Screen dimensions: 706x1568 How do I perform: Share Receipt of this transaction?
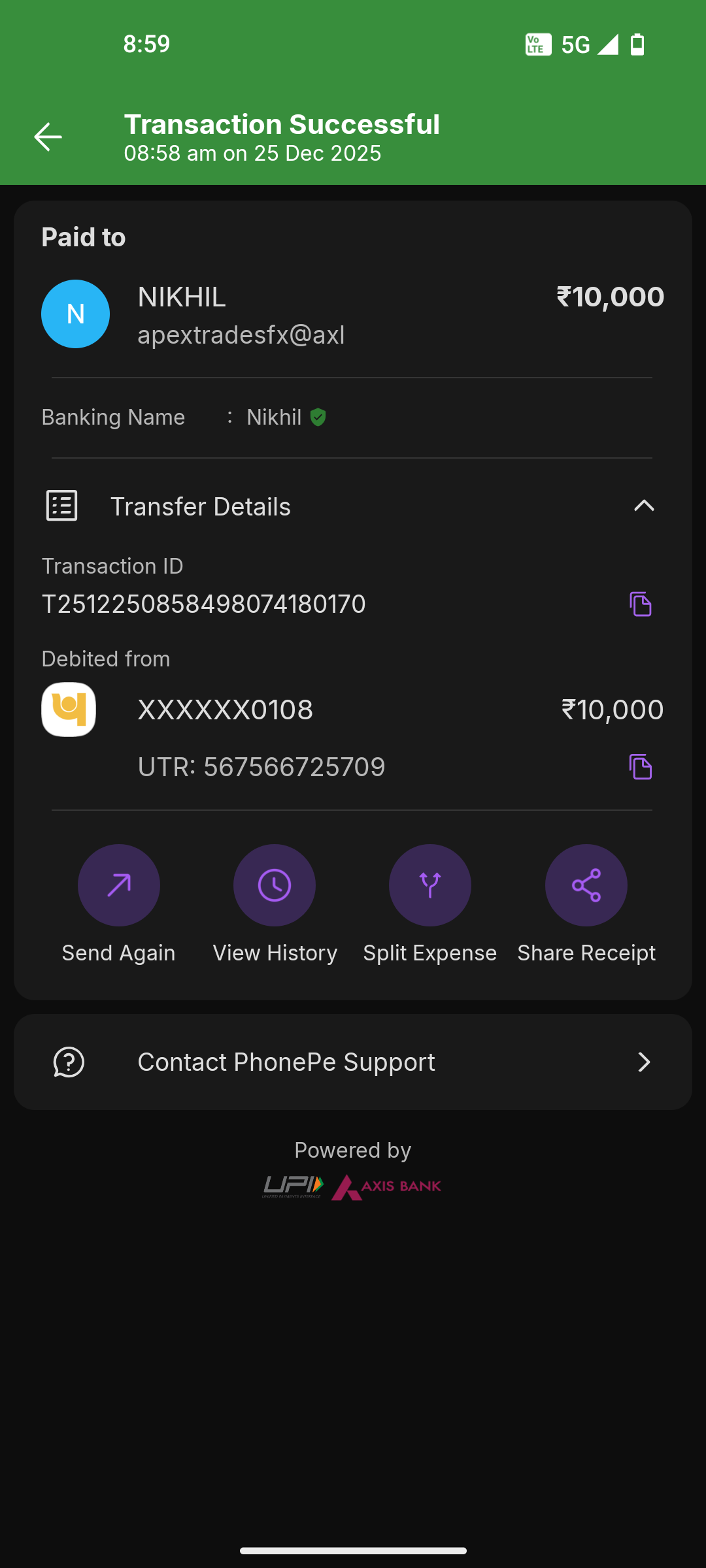point(586,886)
